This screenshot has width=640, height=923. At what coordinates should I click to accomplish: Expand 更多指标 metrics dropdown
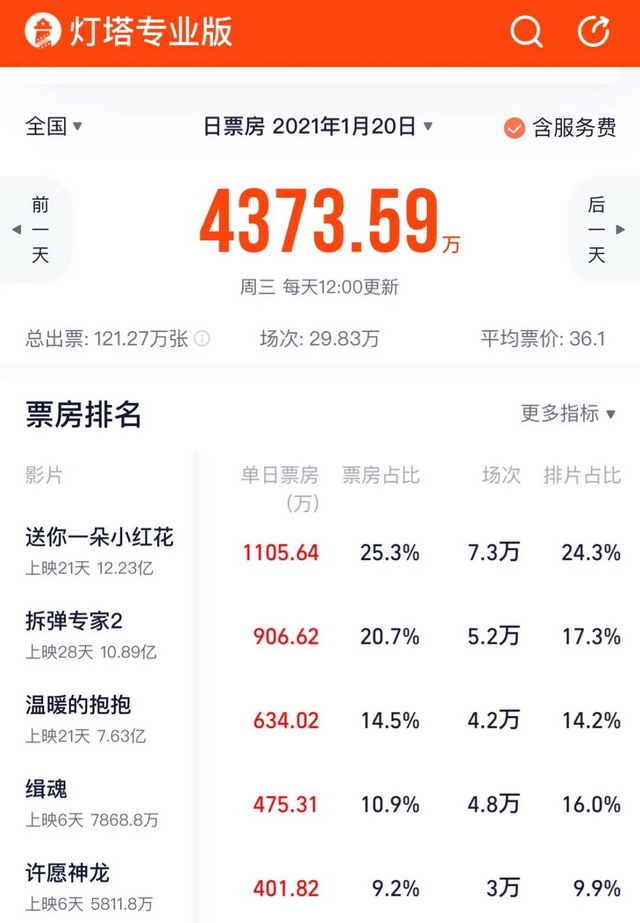point(568,414)
